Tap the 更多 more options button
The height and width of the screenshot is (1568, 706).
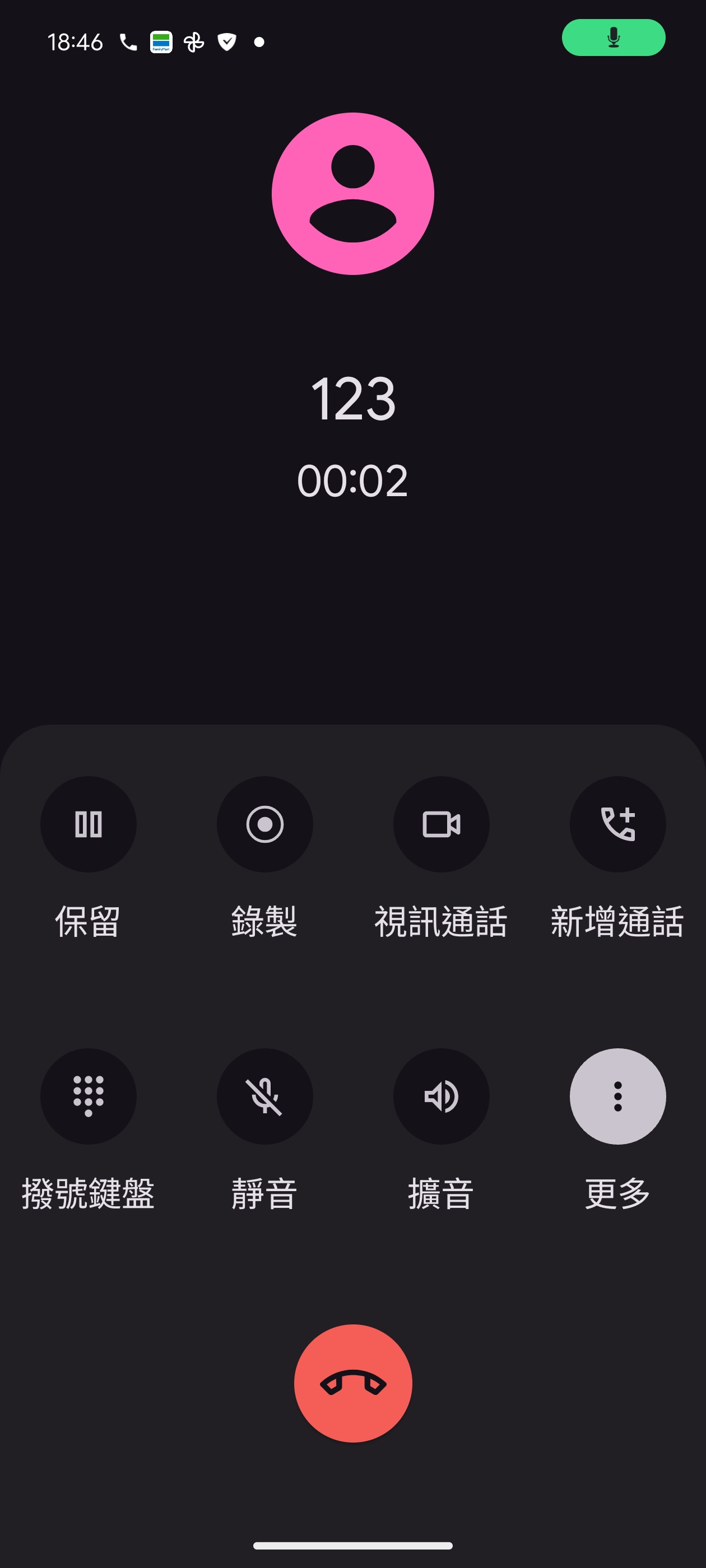pos(617,1096)
